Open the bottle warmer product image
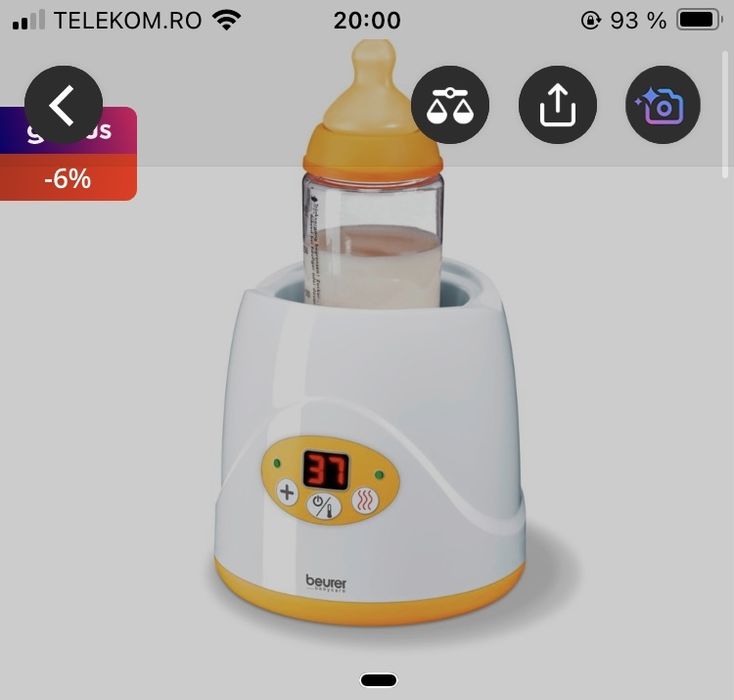Screen dimensions: 734x700 [370, 400]
